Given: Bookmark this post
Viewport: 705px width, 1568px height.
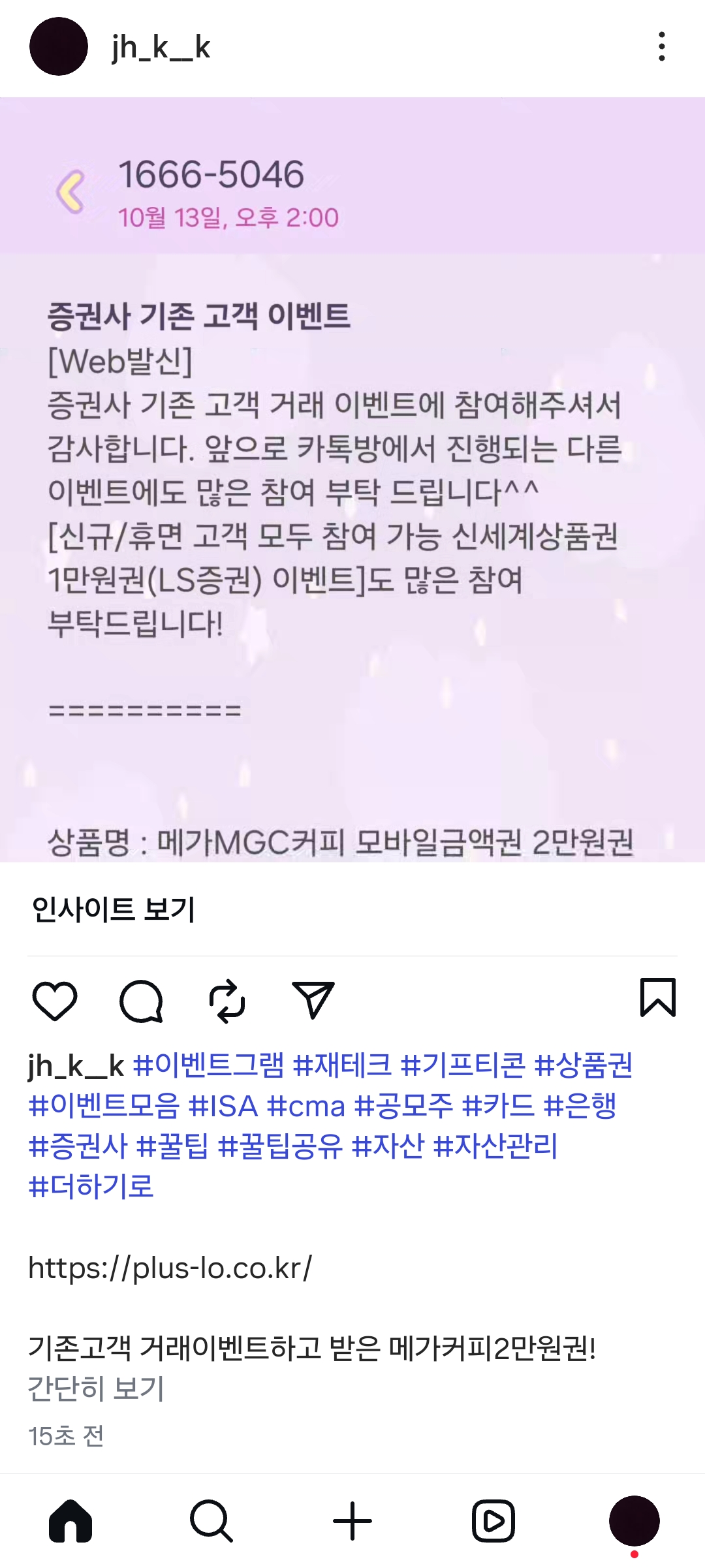Looking at the screenshot, I should (x=657, y=997).
